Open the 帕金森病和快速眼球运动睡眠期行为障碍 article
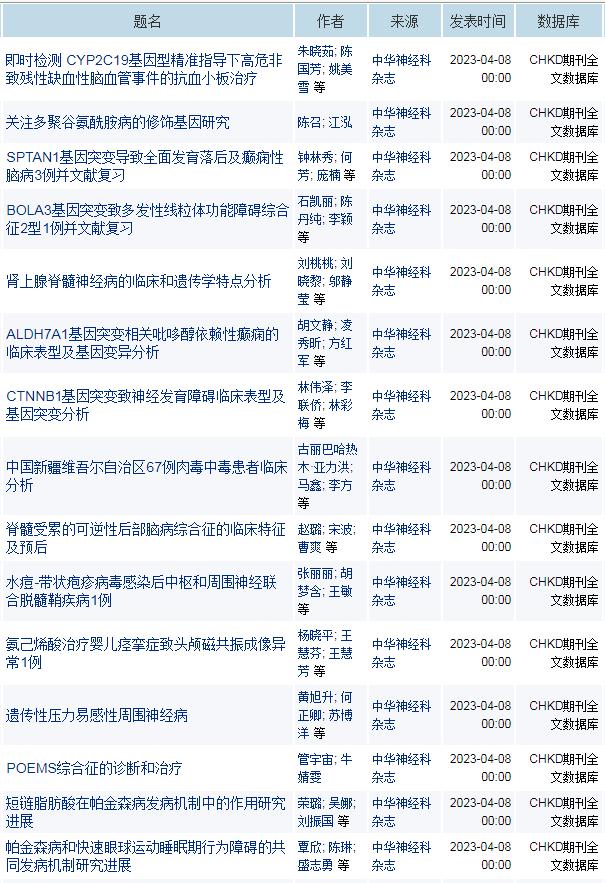605x883 pixels. pyautogui.click(x=145, y=856)
